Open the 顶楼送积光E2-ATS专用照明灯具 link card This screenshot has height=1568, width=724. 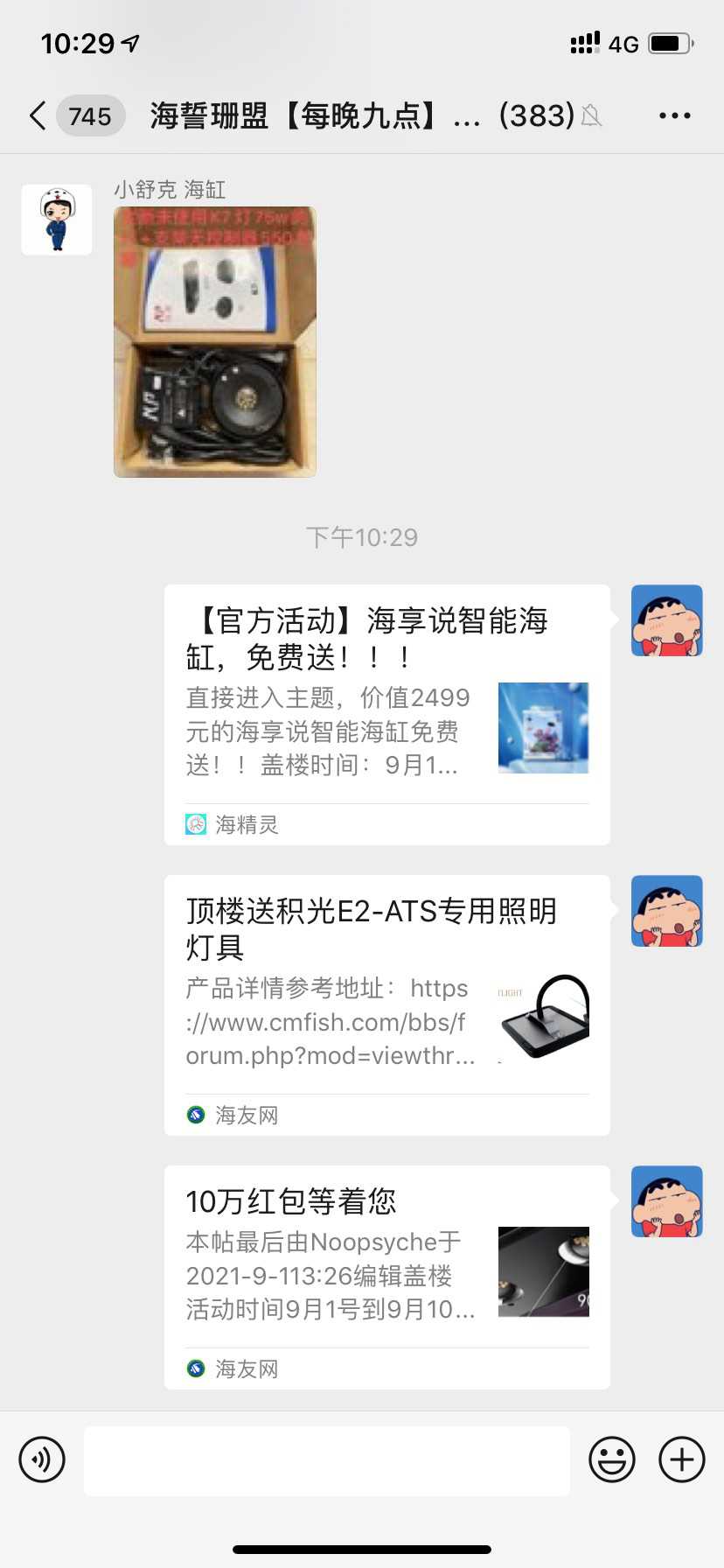(386, 1004)
